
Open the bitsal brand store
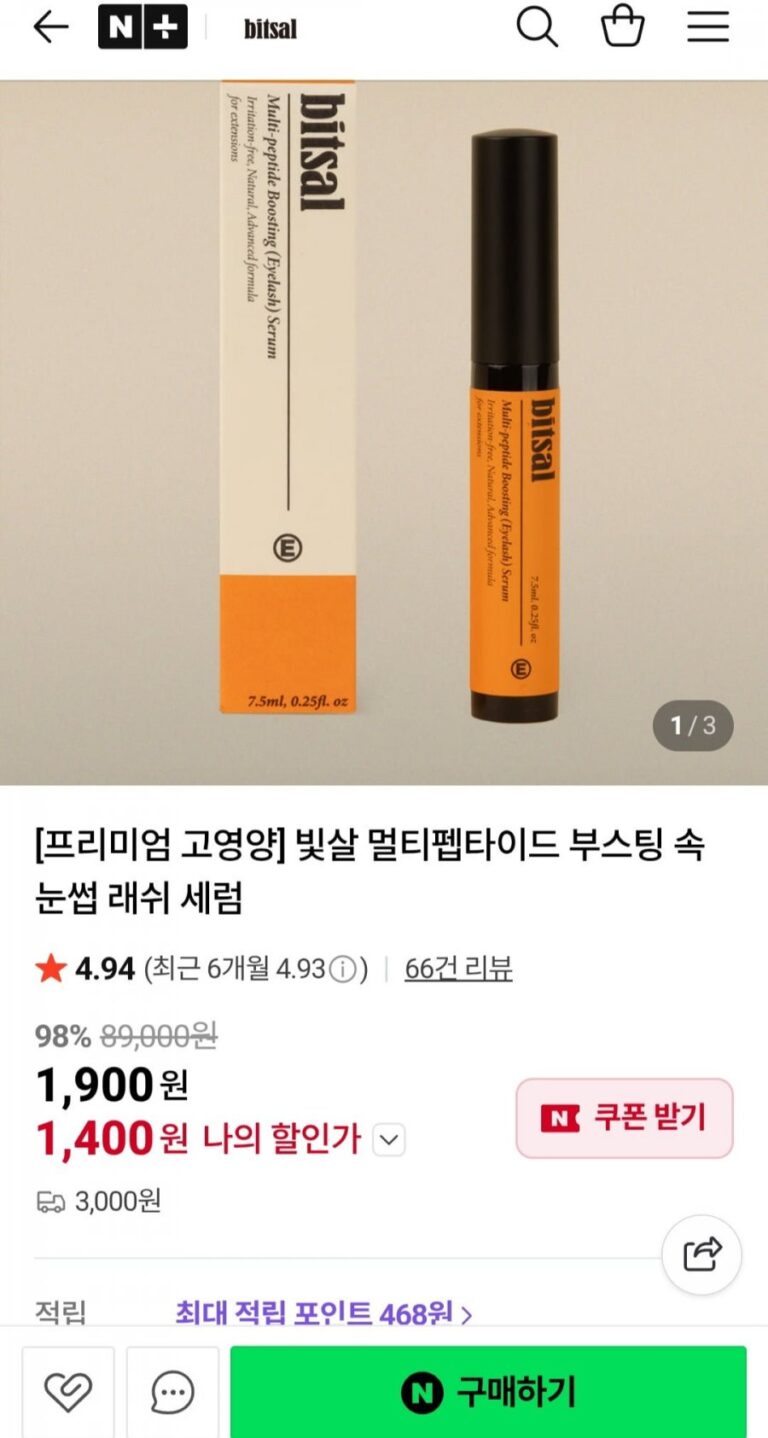[270, 29]
